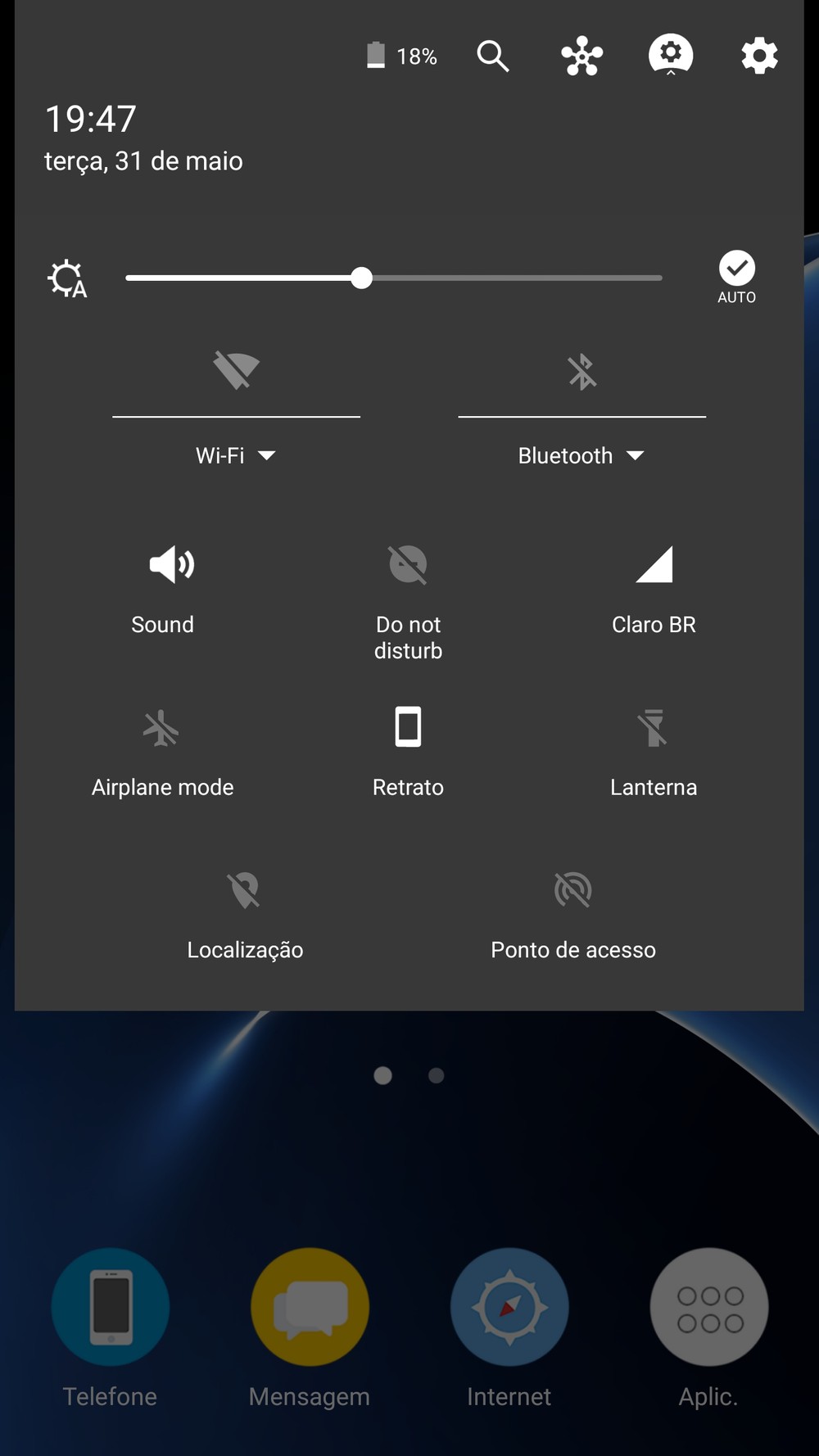Turn on Wi-Fi tile
819x1456 pixels.
tap(237, 371)
